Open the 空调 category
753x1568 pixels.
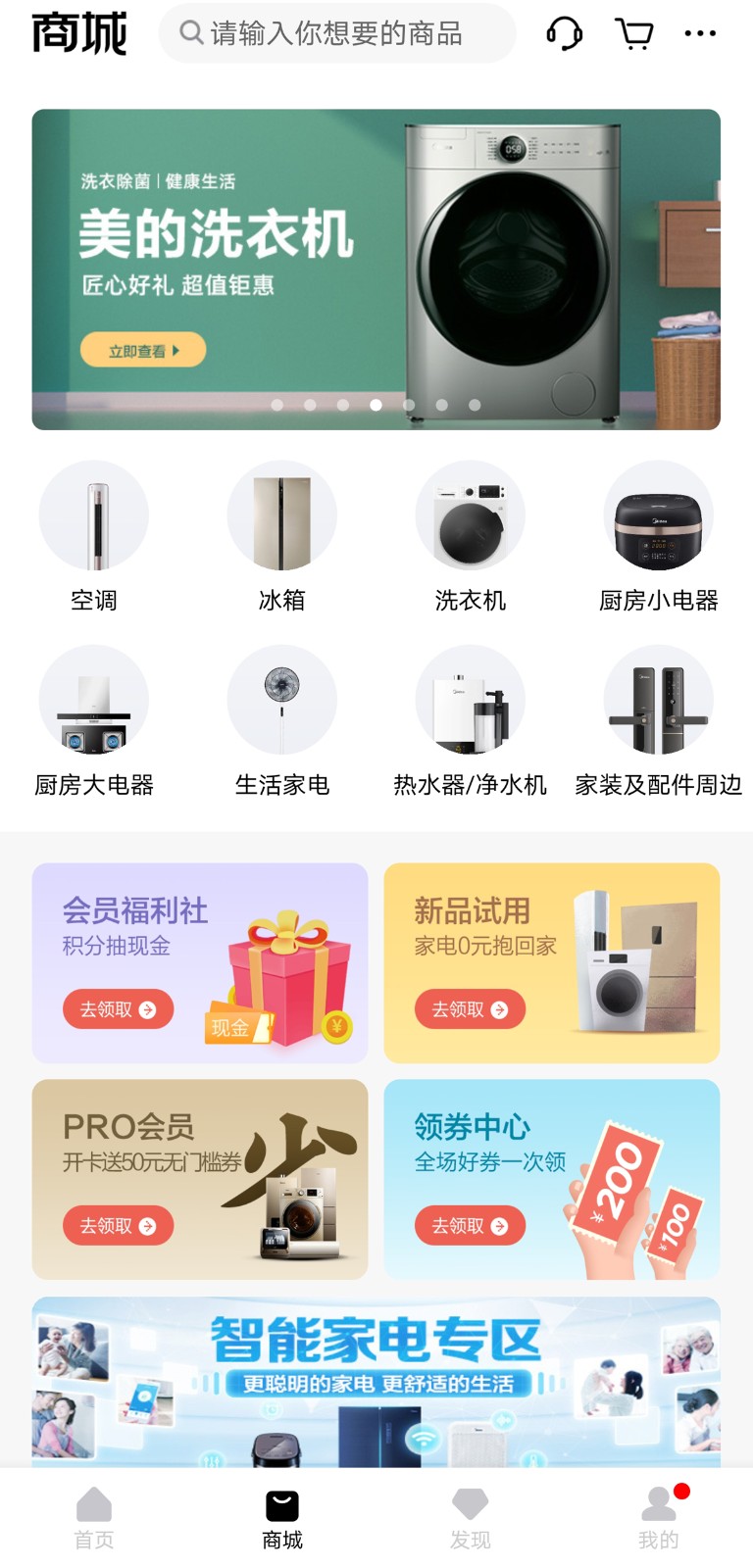tap(94, 538)
